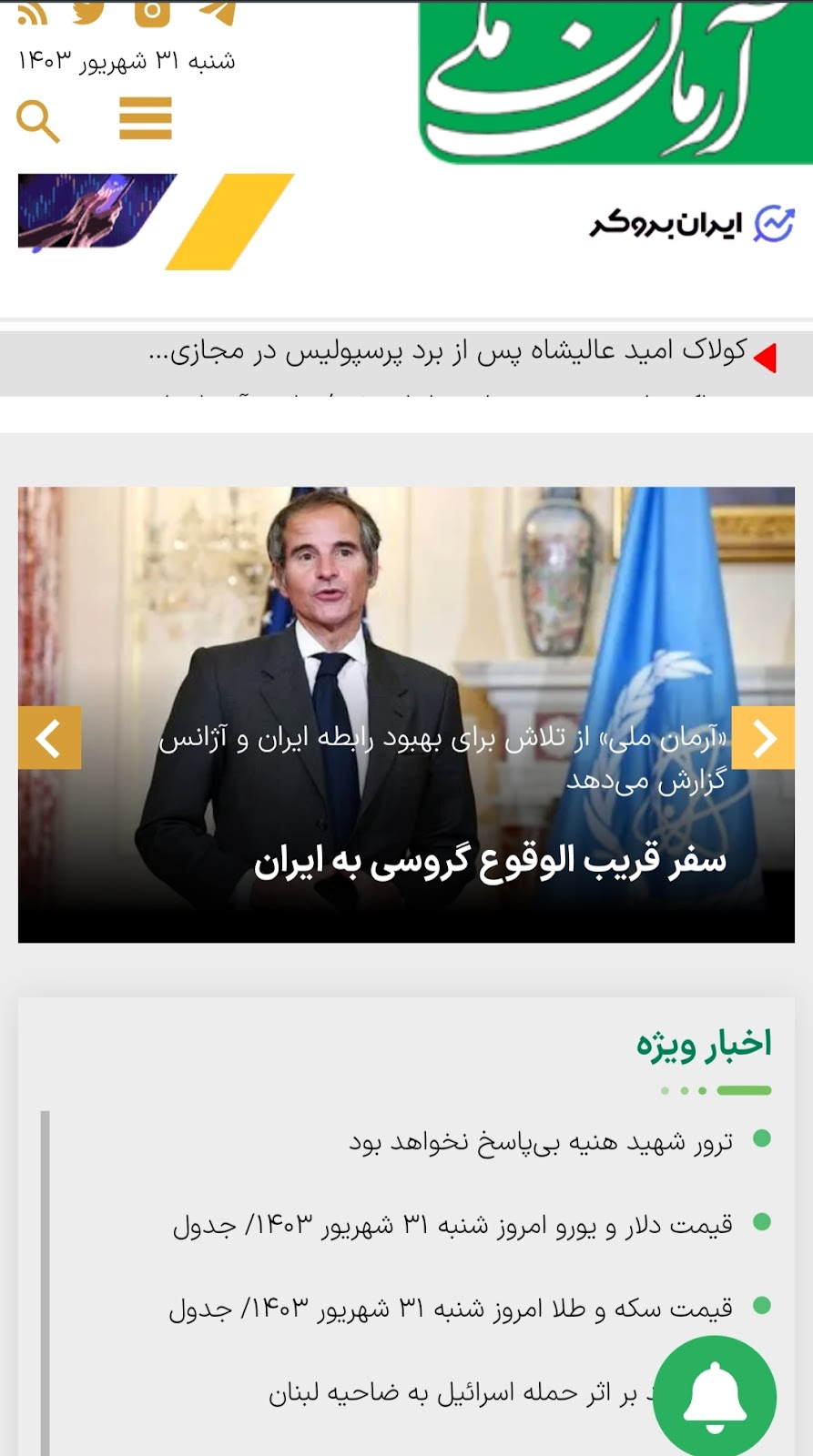Open coin and gold price news
This screenshot has width=813, height=1456.
(x=451, y=1309)
